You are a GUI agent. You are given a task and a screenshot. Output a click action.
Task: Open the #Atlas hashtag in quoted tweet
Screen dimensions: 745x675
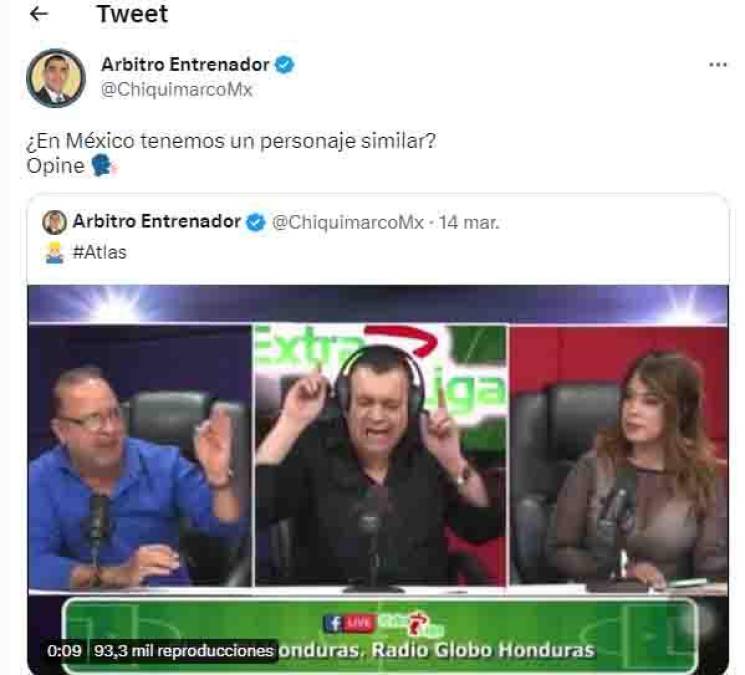pos(99,253)
